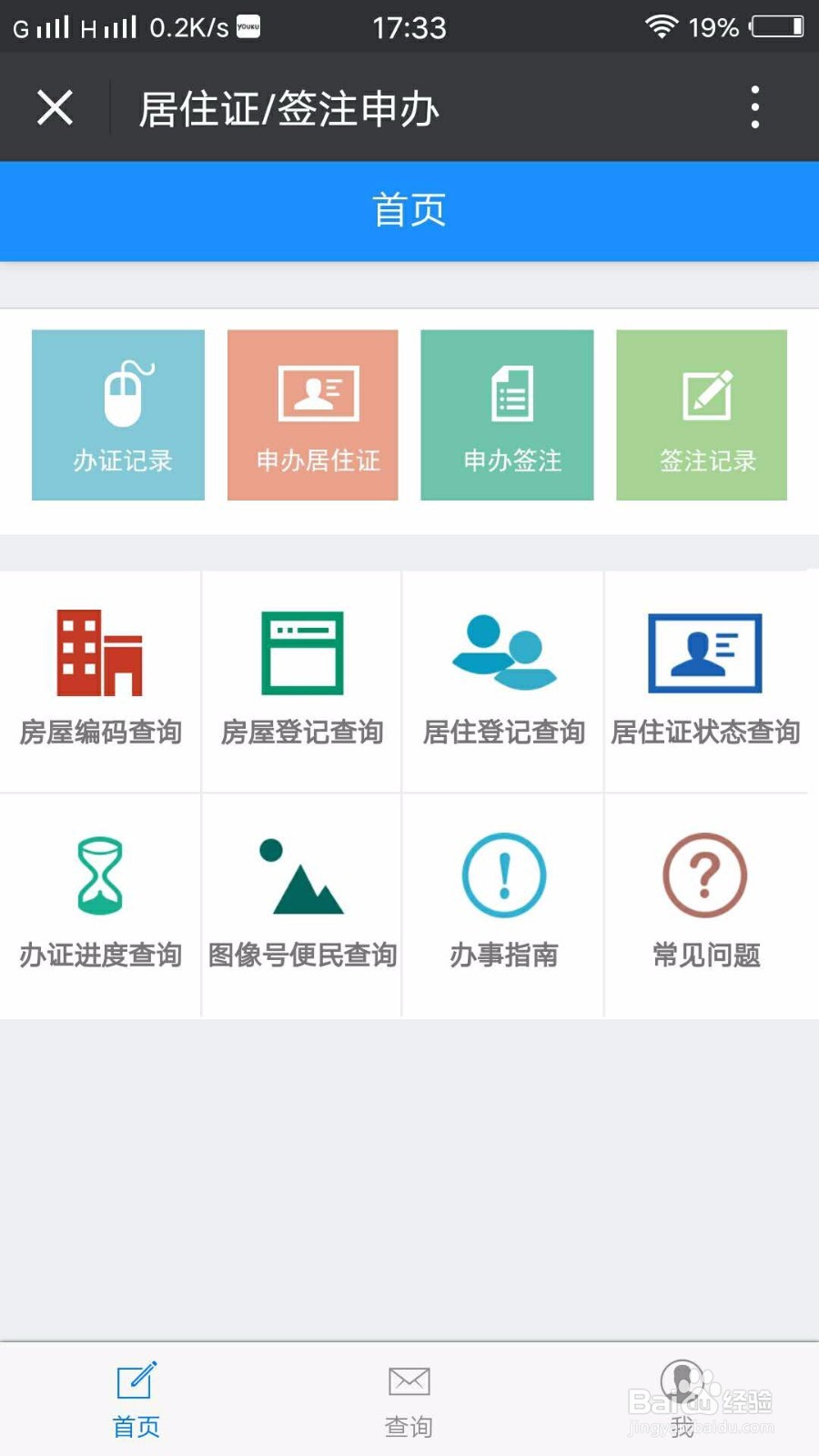Screen dimensions: 819x1456
Task: Open 办证记录 (application records) tile
Action: pyautogui.click(x=117, y=414)
